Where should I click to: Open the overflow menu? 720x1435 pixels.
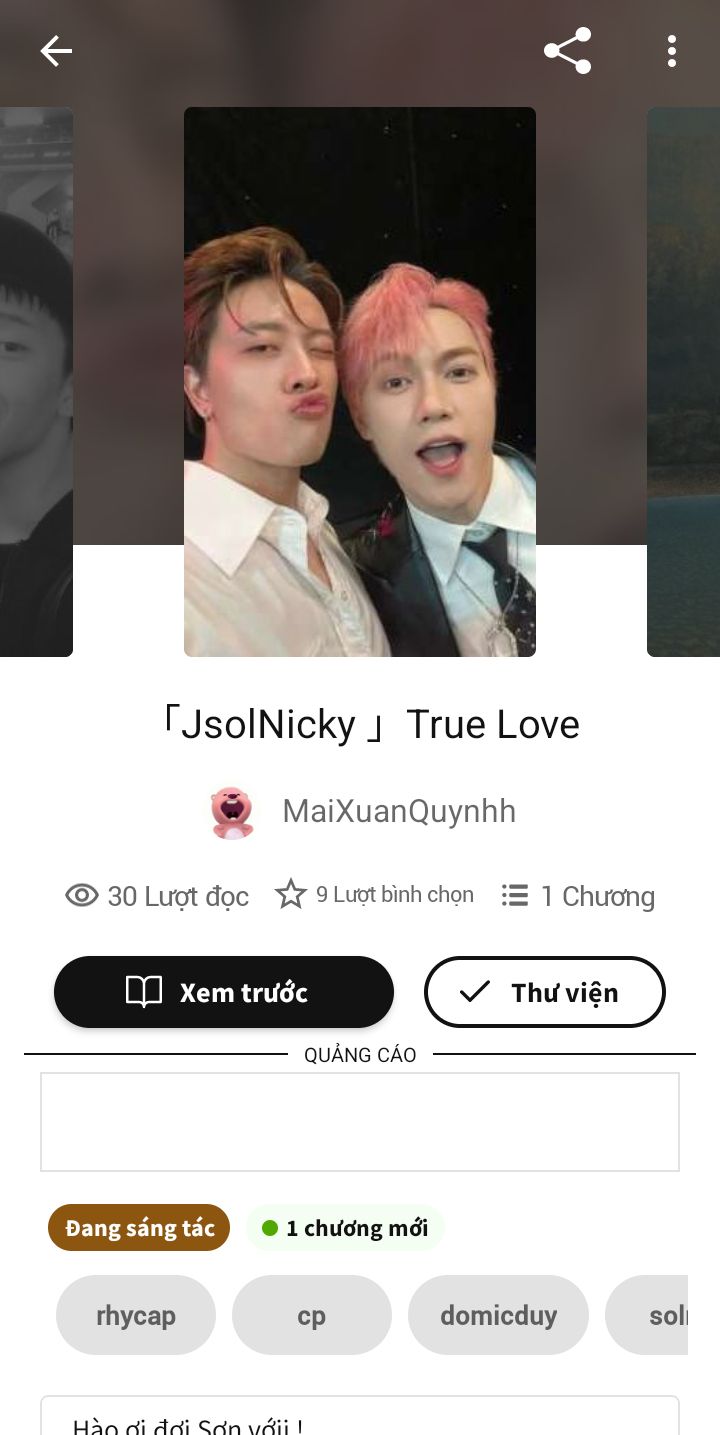coord(671,51)
